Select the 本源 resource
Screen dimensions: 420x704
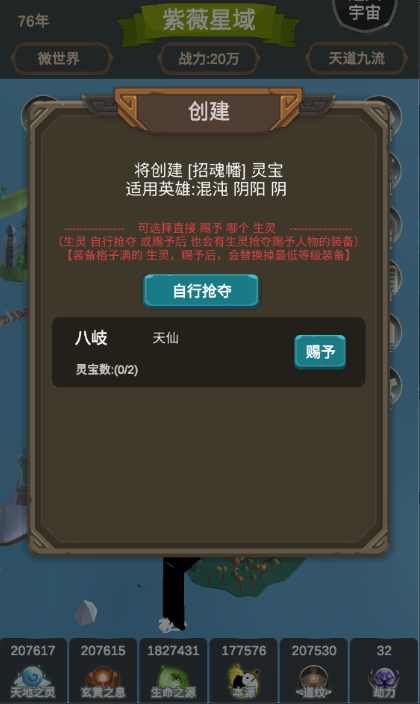243,671
